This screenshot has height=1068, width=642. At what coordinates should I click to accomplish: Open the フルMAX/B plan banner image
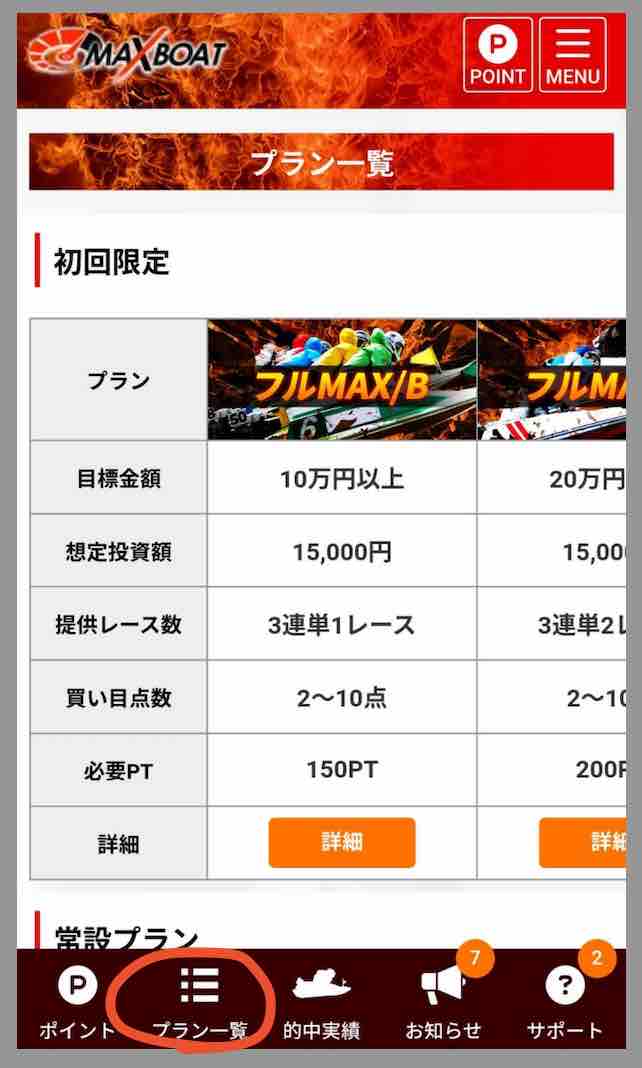[341, 380]
